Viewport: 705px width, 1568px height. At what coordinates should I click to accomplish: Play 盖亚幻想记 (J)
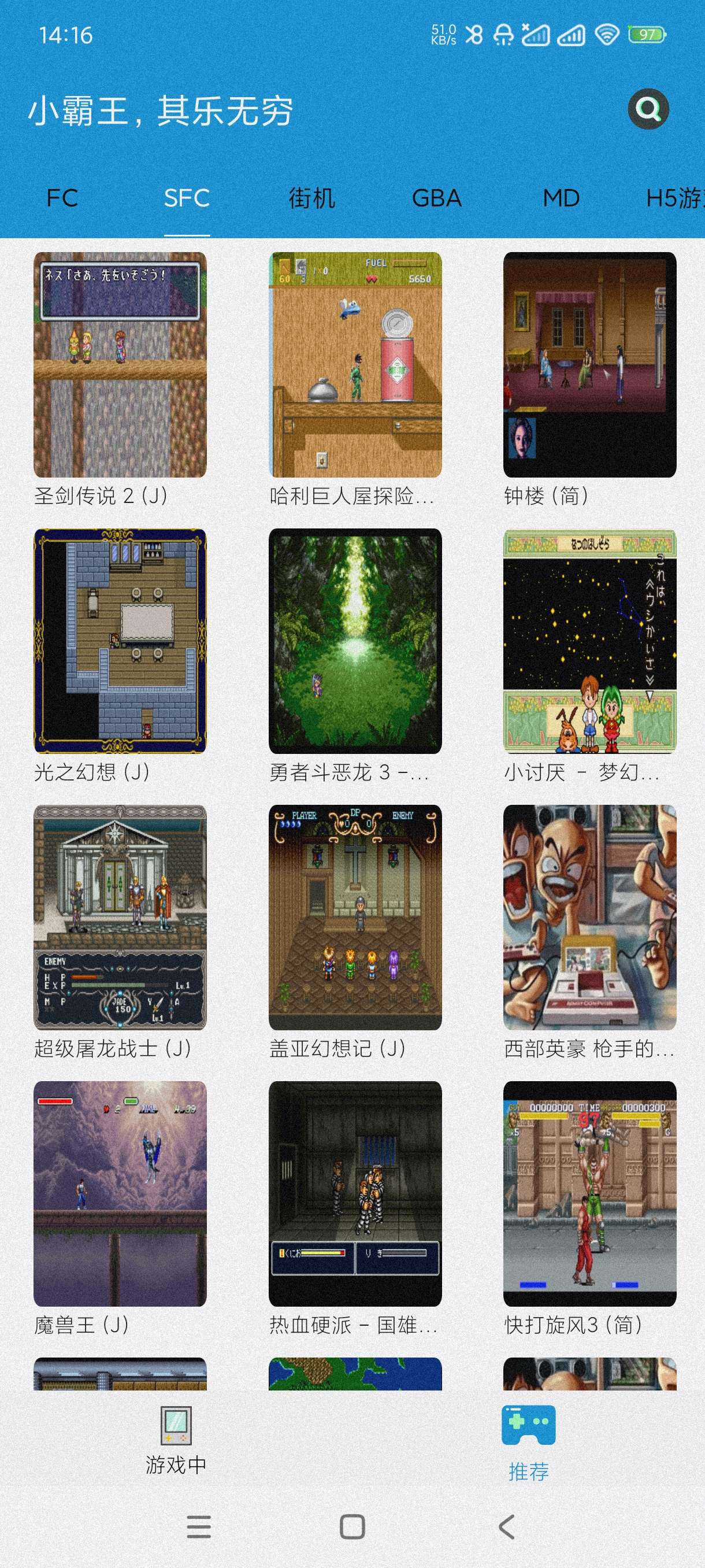pos(355,918)
